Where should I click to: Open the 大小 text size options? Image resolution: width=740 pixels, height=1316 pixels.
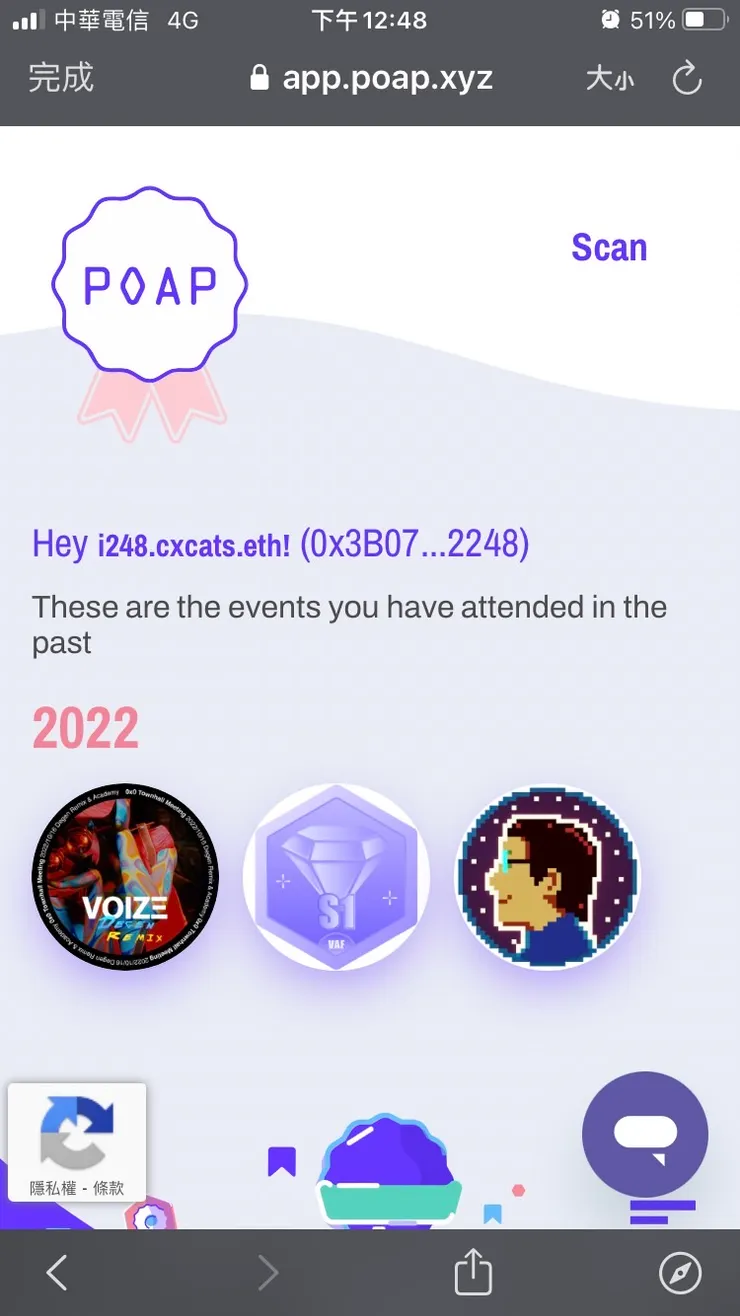(x=609, y=78)
